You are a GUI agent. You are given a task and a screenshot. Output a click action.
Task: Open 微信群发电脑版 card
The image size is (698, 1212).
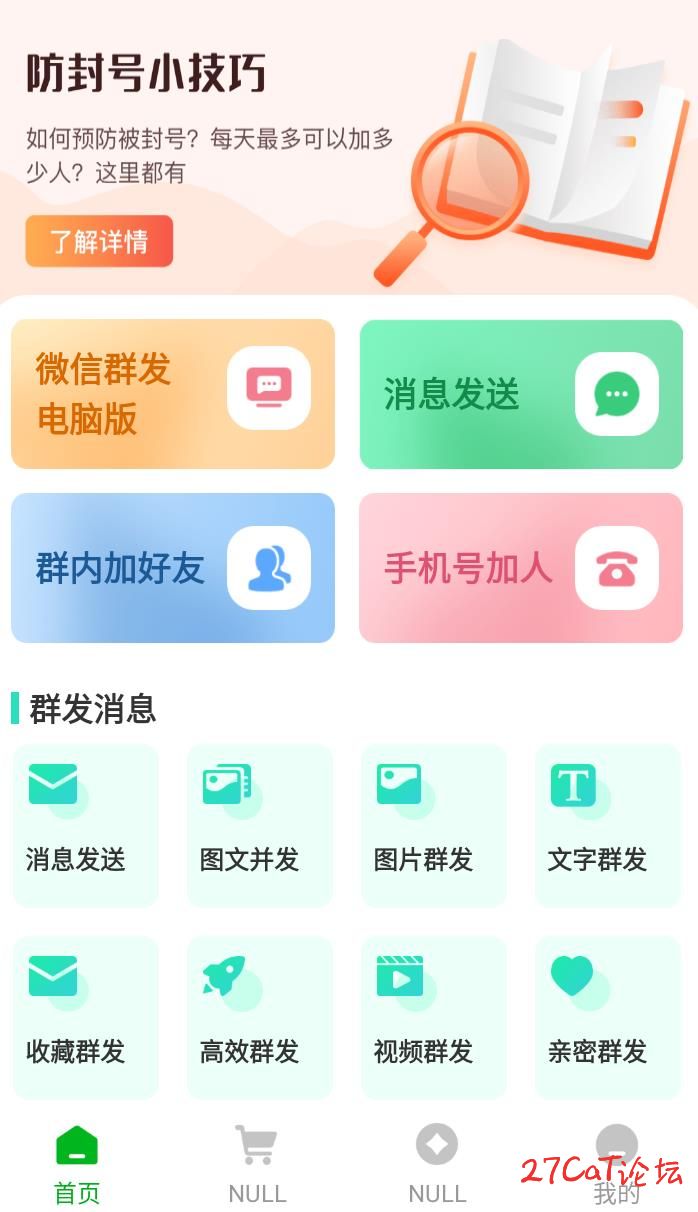click(172, 394)
